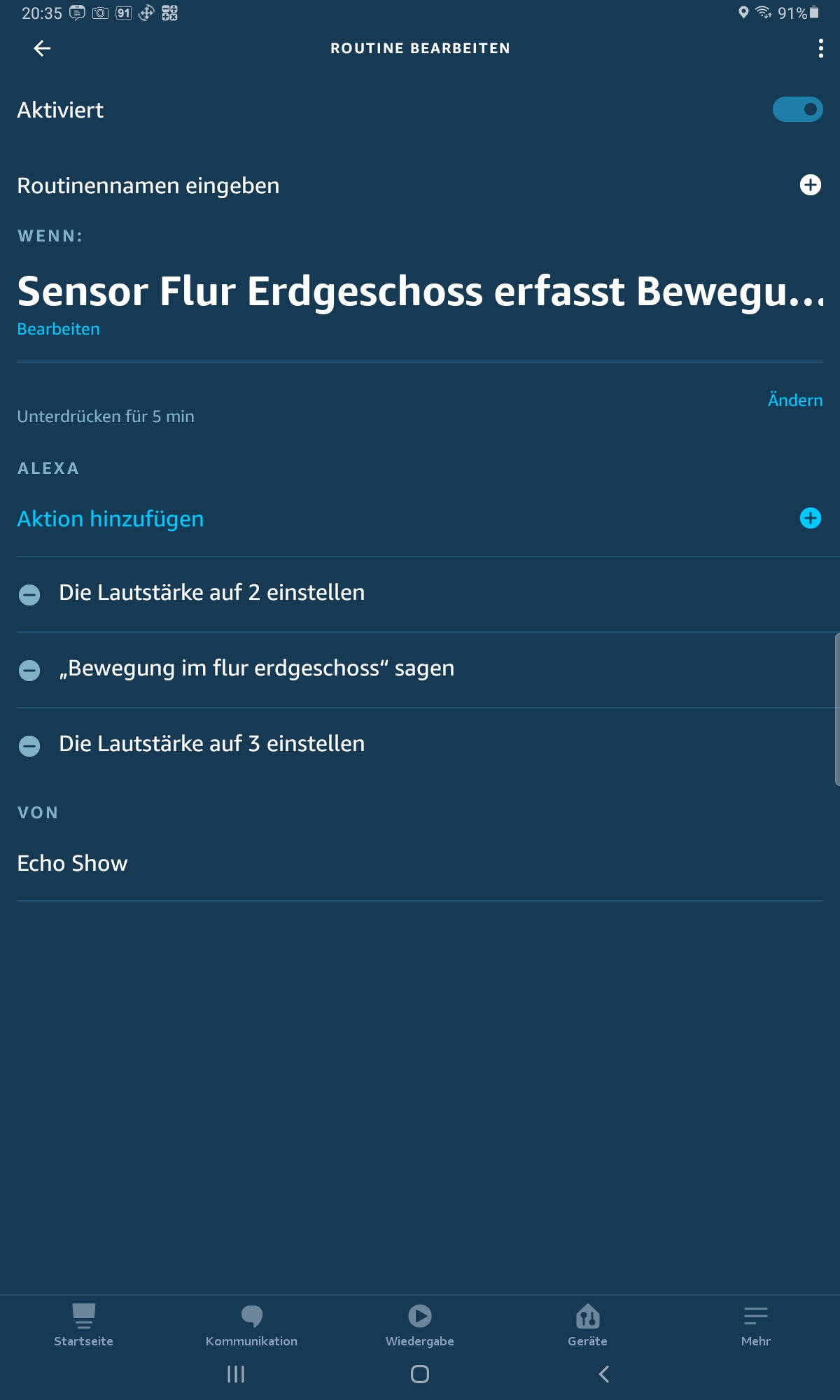The height and width of the screenshot is (1400, 840).
Task: Go back using the top-left arrow
Action: (x=42, y=48)
